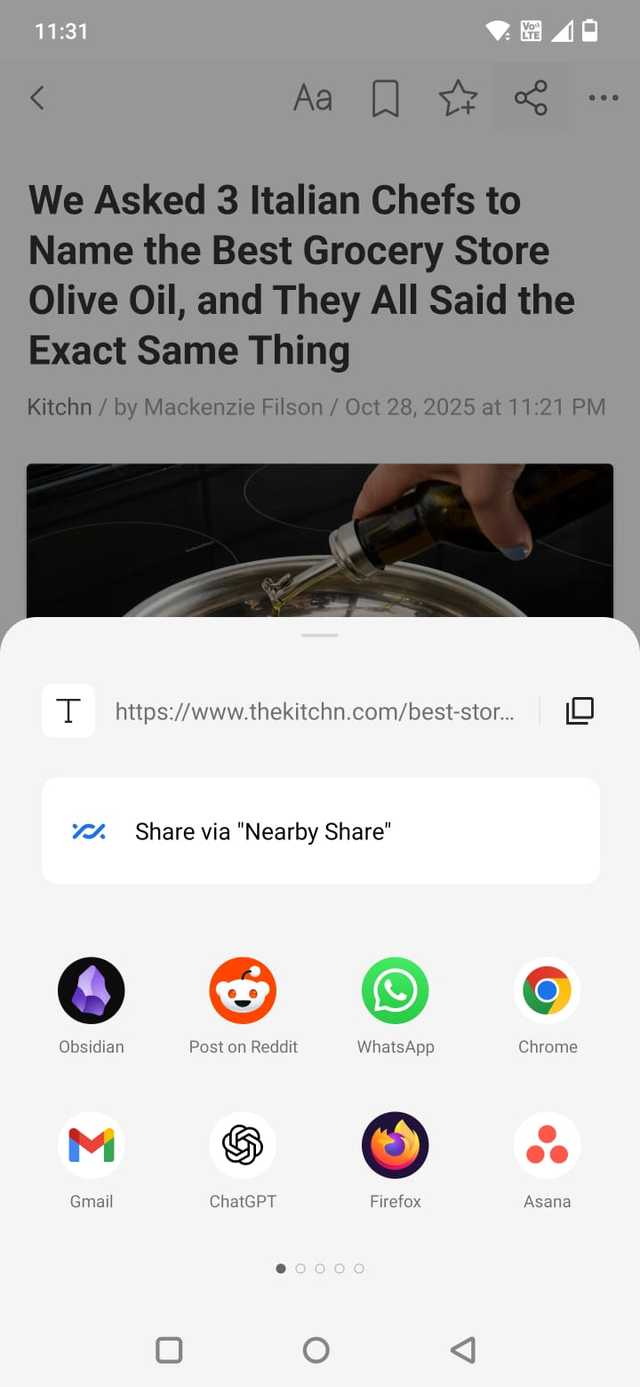Pick Firefox from the share sheet

[395, 1145]
